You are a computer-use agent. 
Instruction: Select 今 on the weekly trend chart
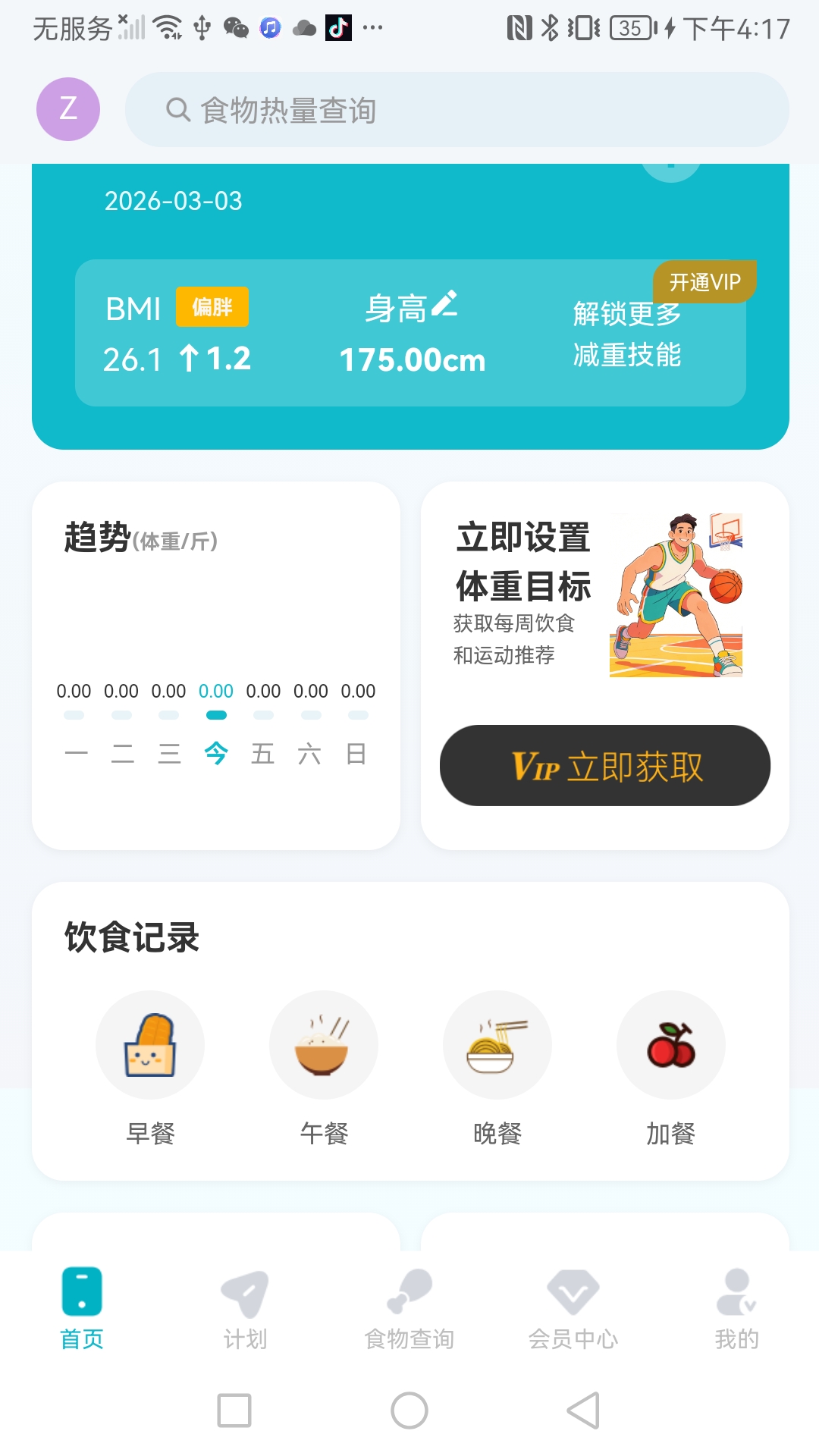coord(216,753)
